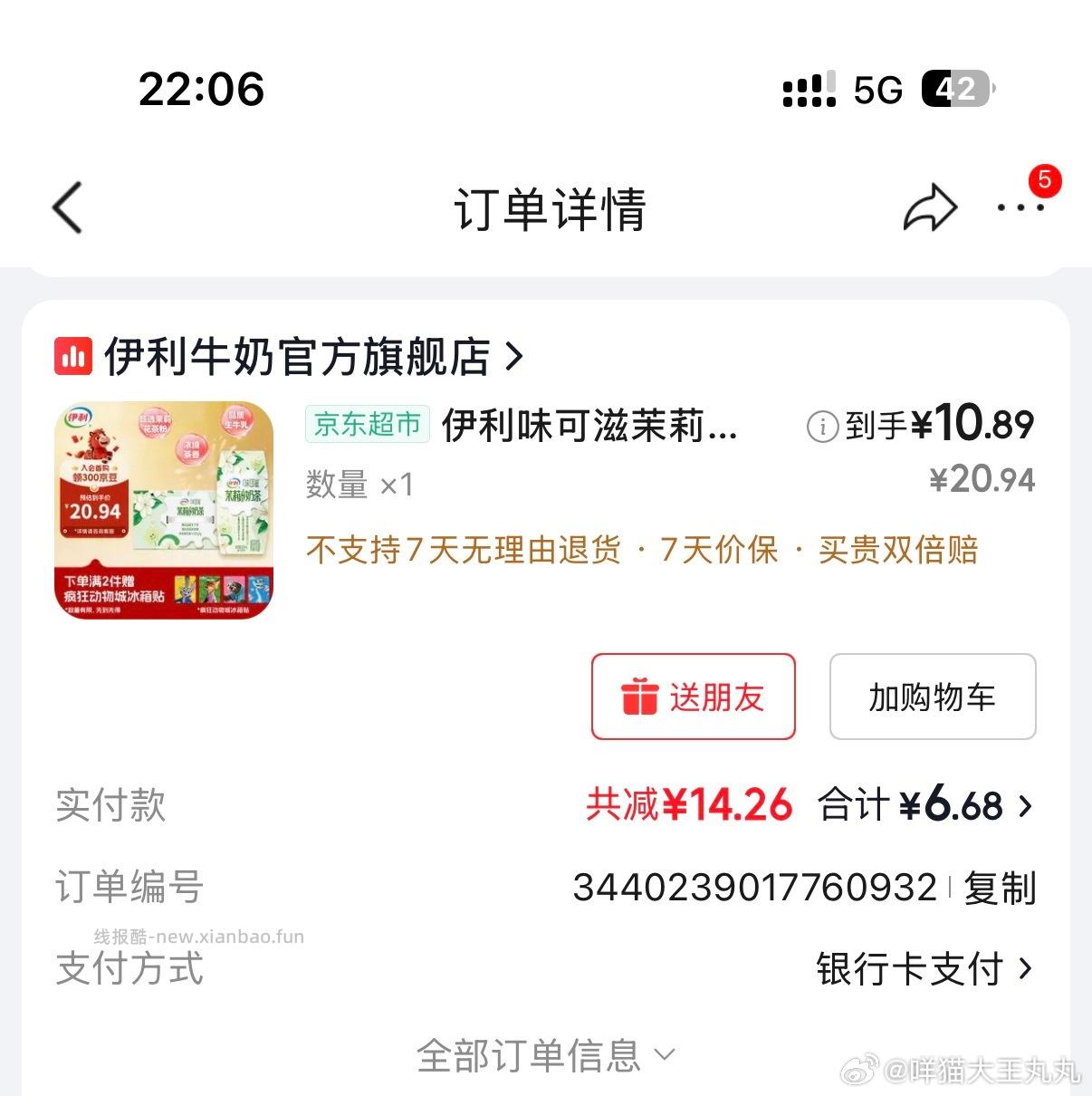
Task: Open 伊利牛奶官方旗舰店 store page
Action: coord(299,357)
